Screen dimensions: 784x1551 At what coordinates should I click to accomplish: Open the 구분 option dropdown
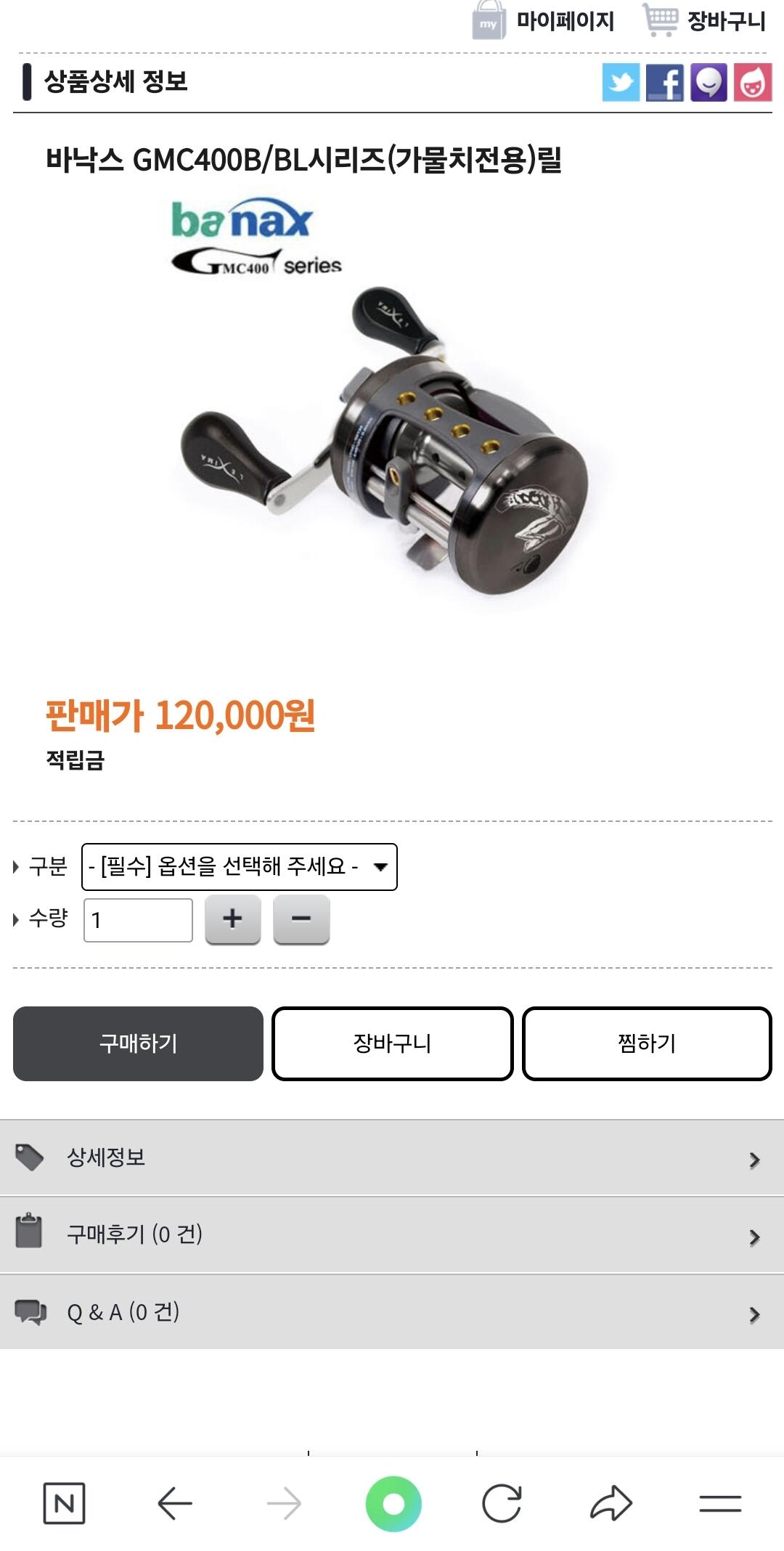pos(240,866)
